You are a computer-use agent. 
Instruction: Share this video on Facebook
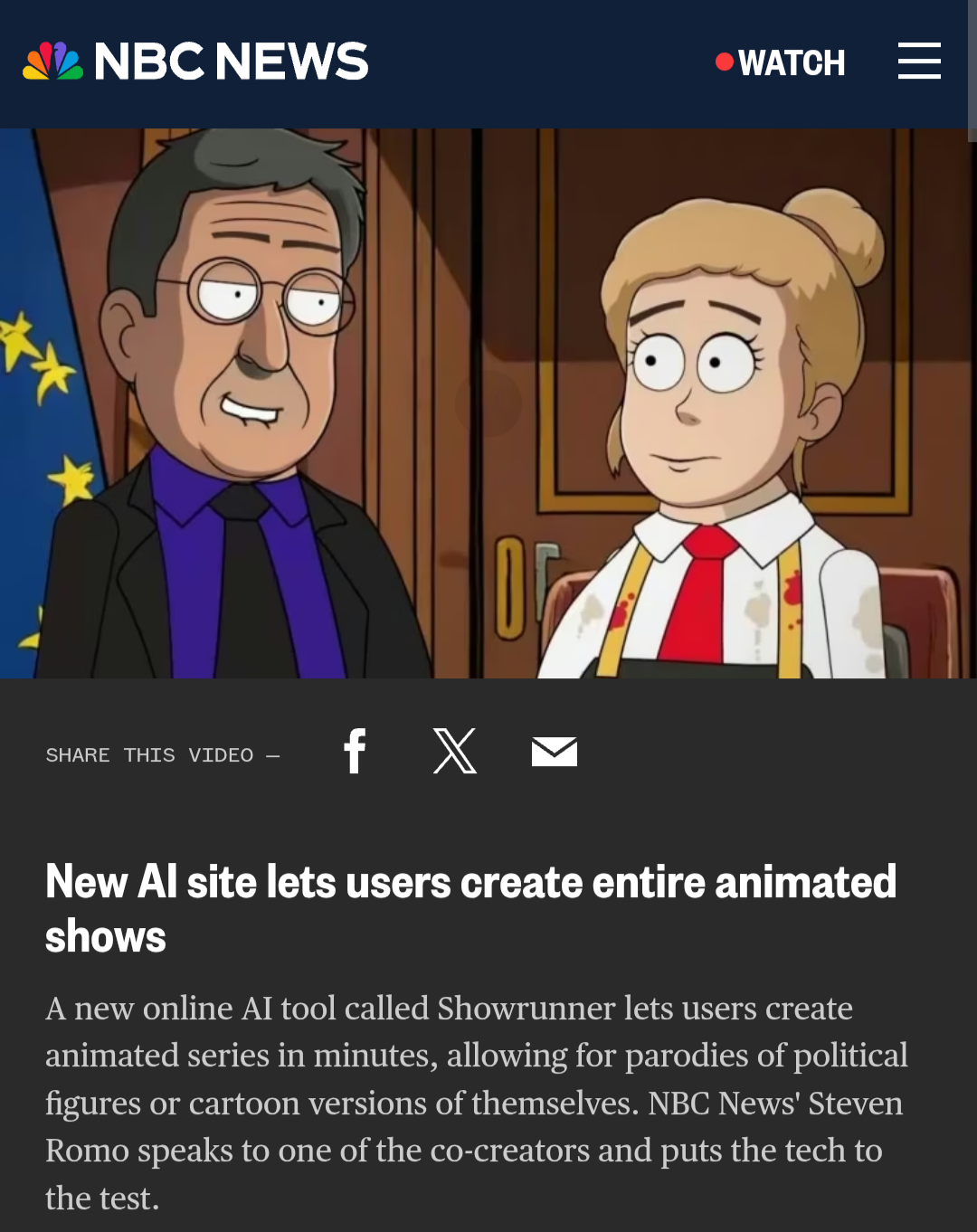tap(355, 751)
